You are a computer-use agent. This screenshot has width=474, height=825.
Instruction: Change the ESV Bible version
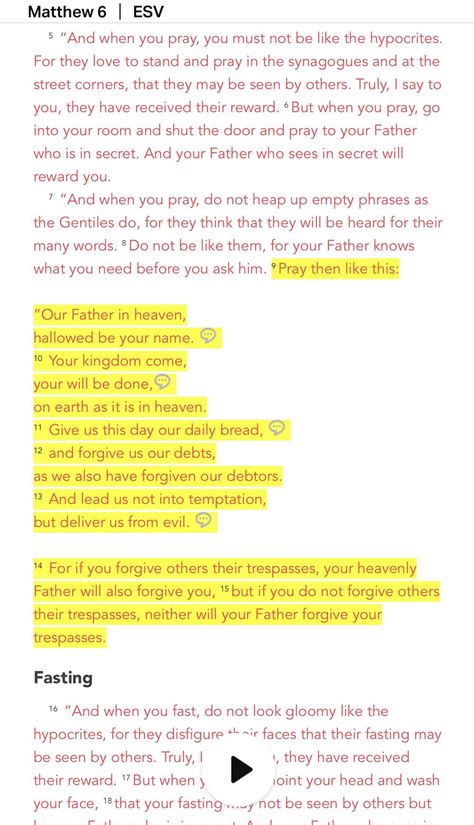pos(148,12)
